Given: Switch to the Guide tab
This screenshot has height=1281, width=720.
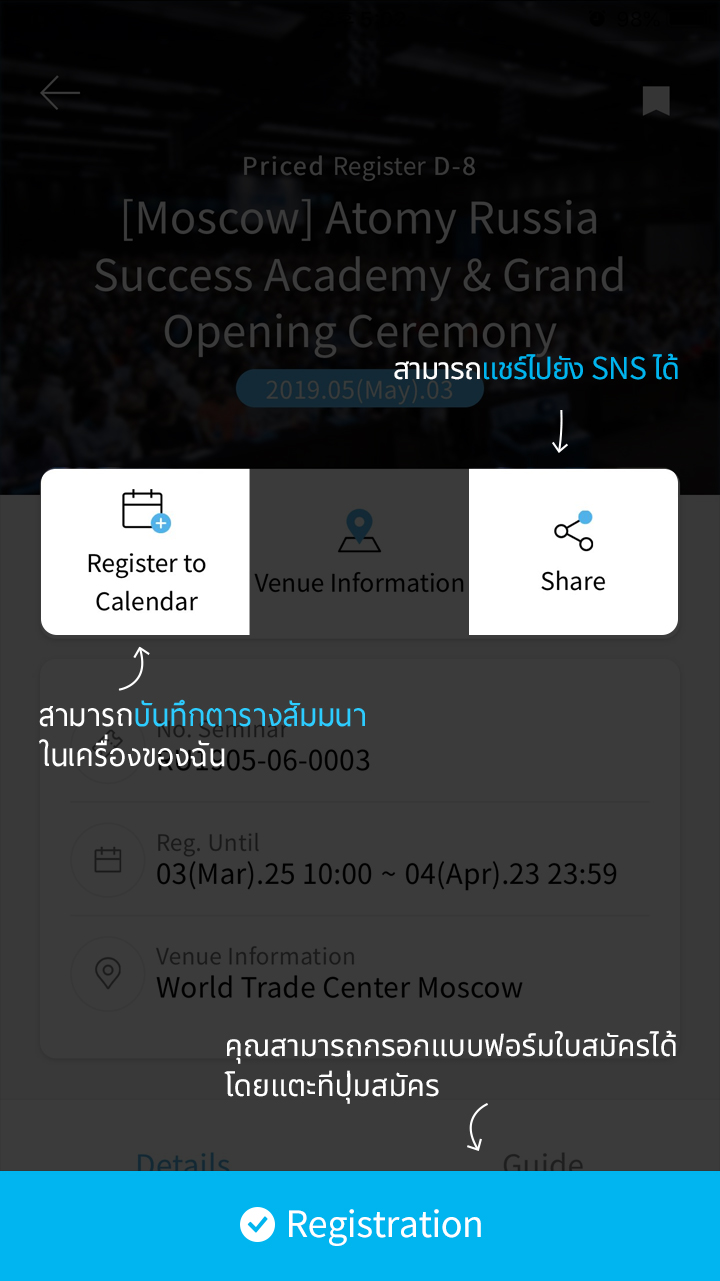Looking at the screenshot, I should pyautogui.click(x=543, y=1160).
